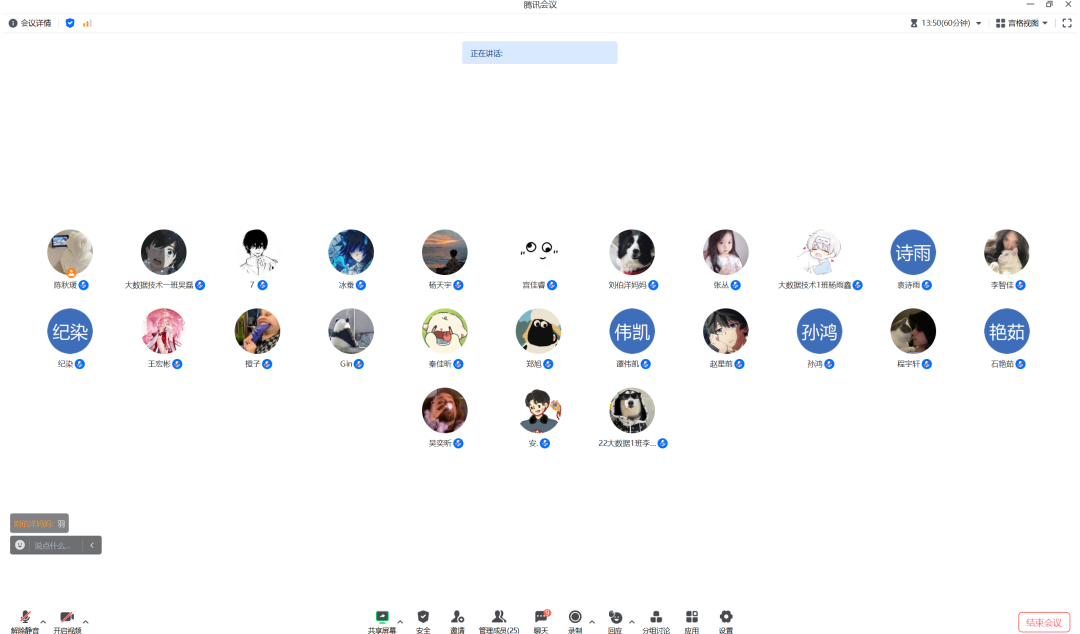Open meeting details (会议详情)
The width and height of the screenshot is (1080, 634).
coord(30,23)
